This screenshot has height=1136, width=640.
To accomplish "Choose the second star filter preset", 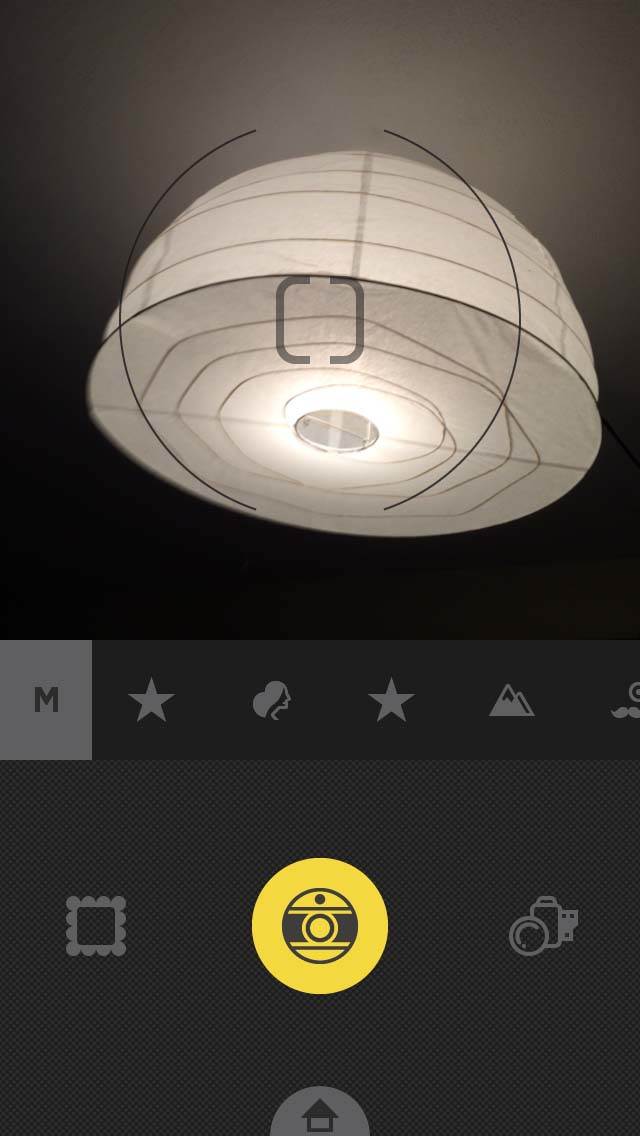I will 391,700.
